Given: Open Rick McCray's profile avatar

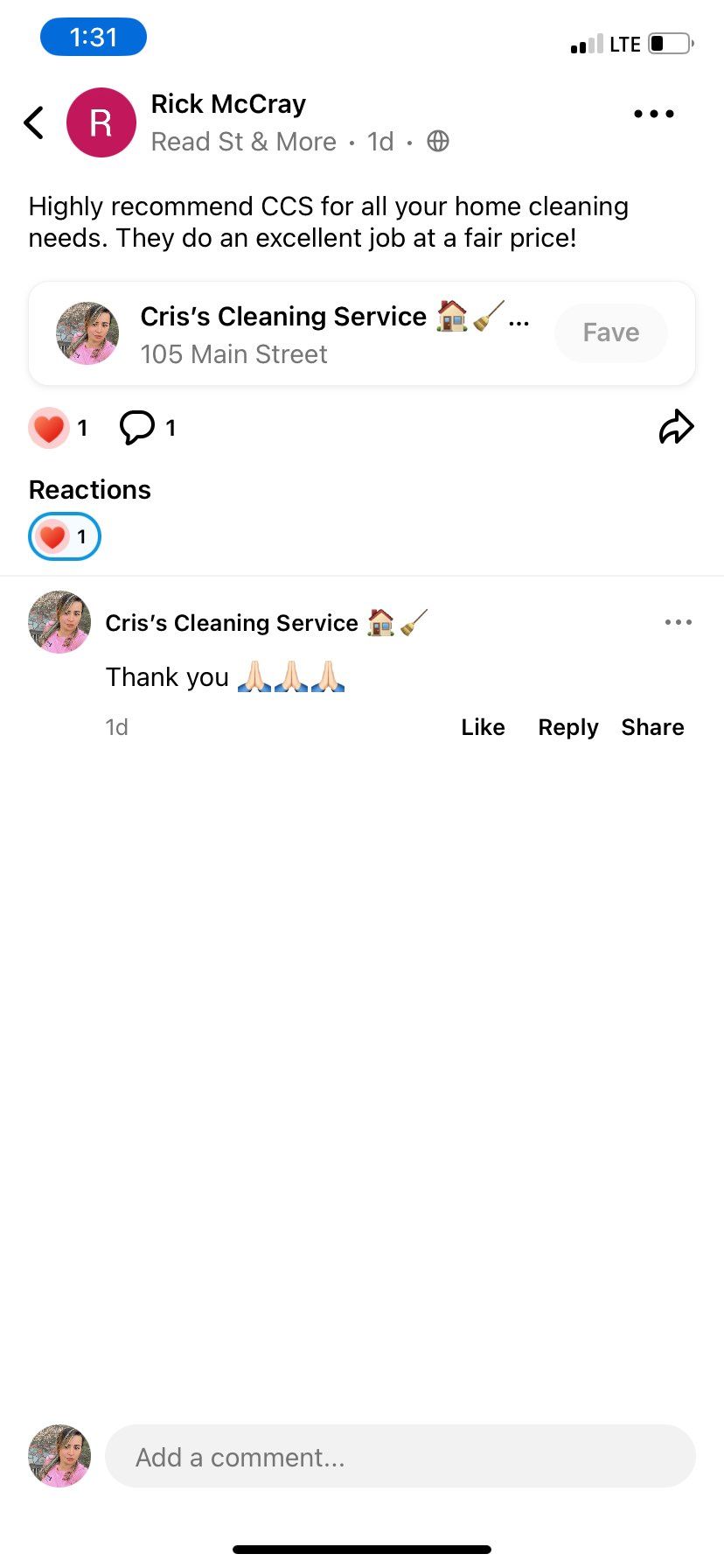Looking at the screenshot, I should 101,122.
